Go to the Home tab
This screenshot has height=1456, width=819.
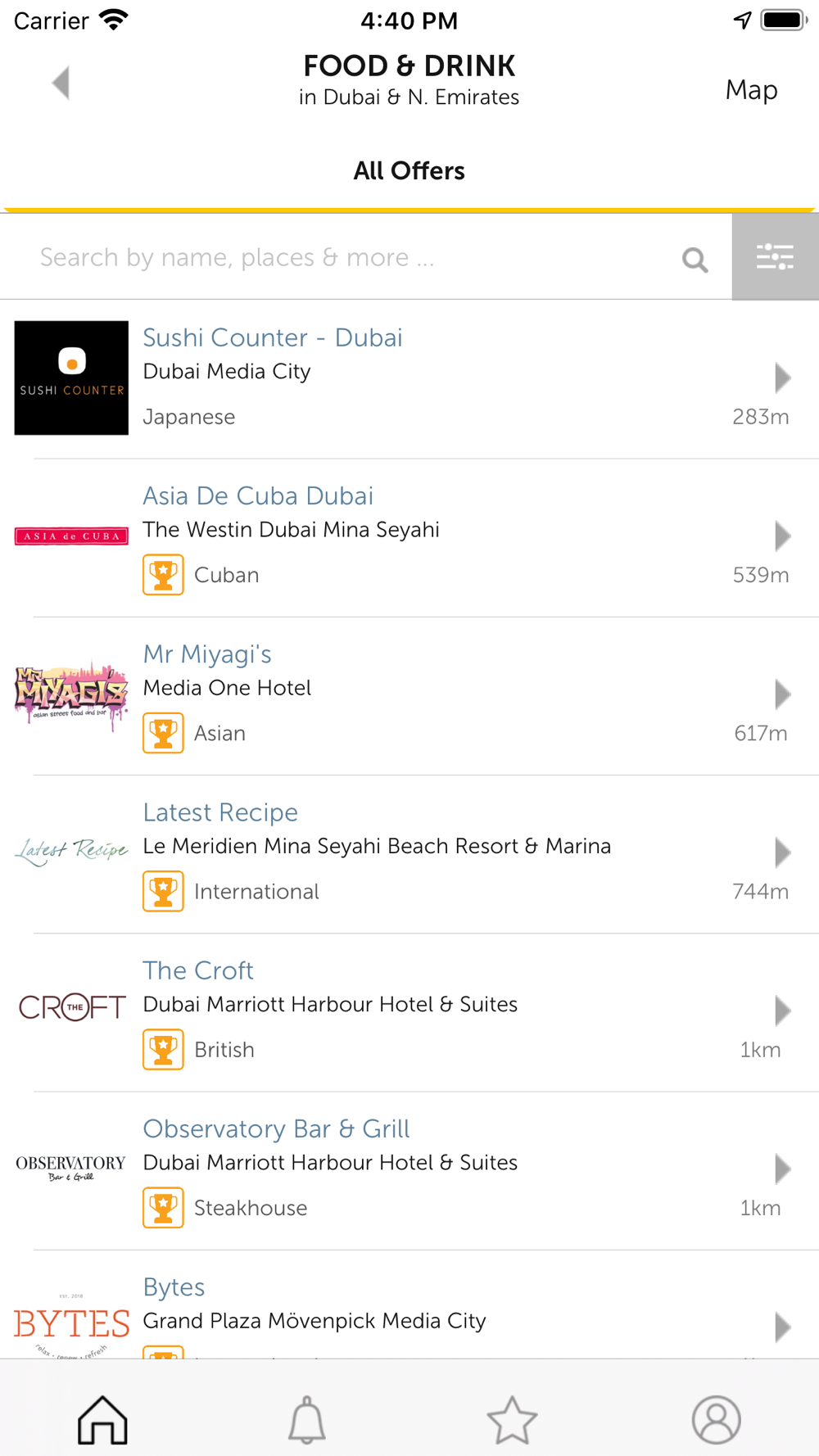102,1419
